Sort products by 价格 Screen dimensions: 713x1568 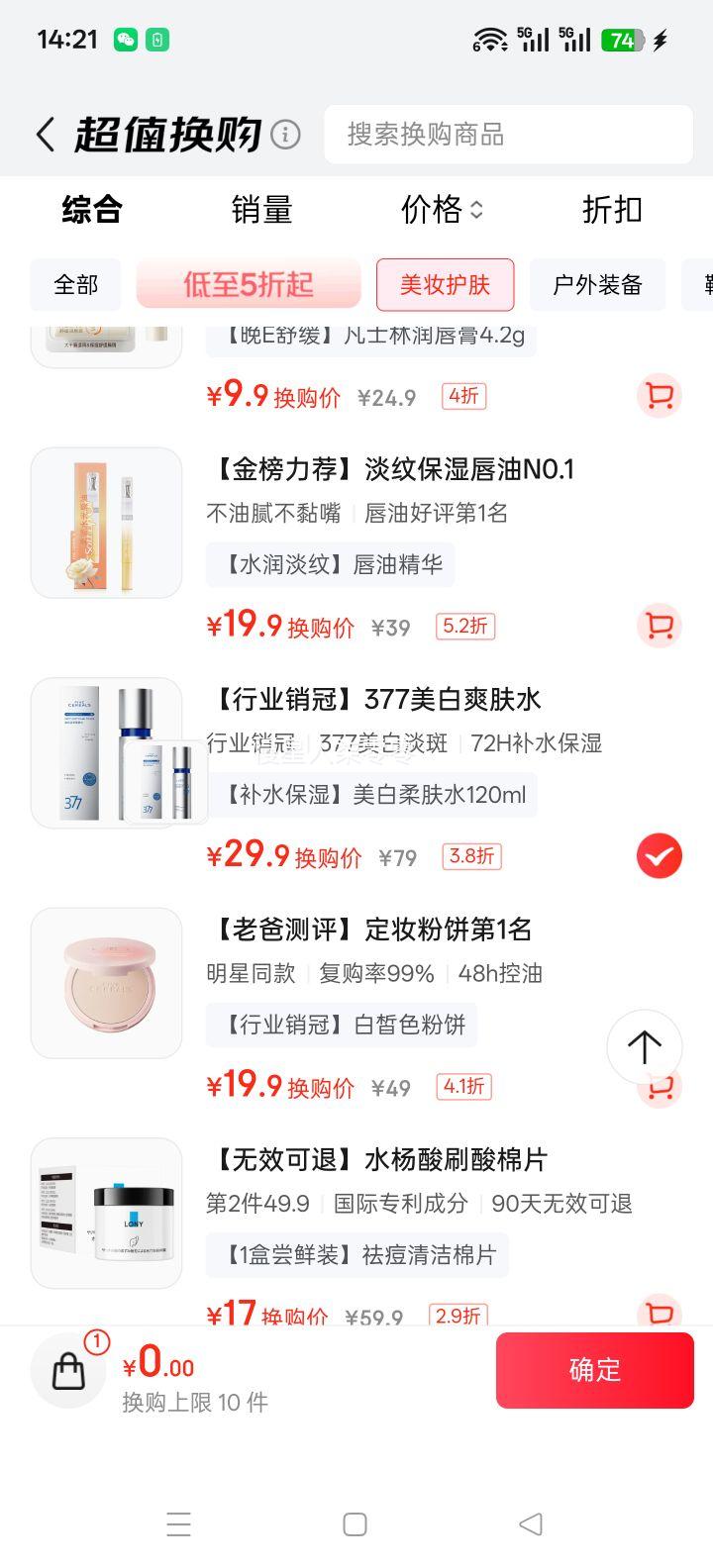coord(442,210)
